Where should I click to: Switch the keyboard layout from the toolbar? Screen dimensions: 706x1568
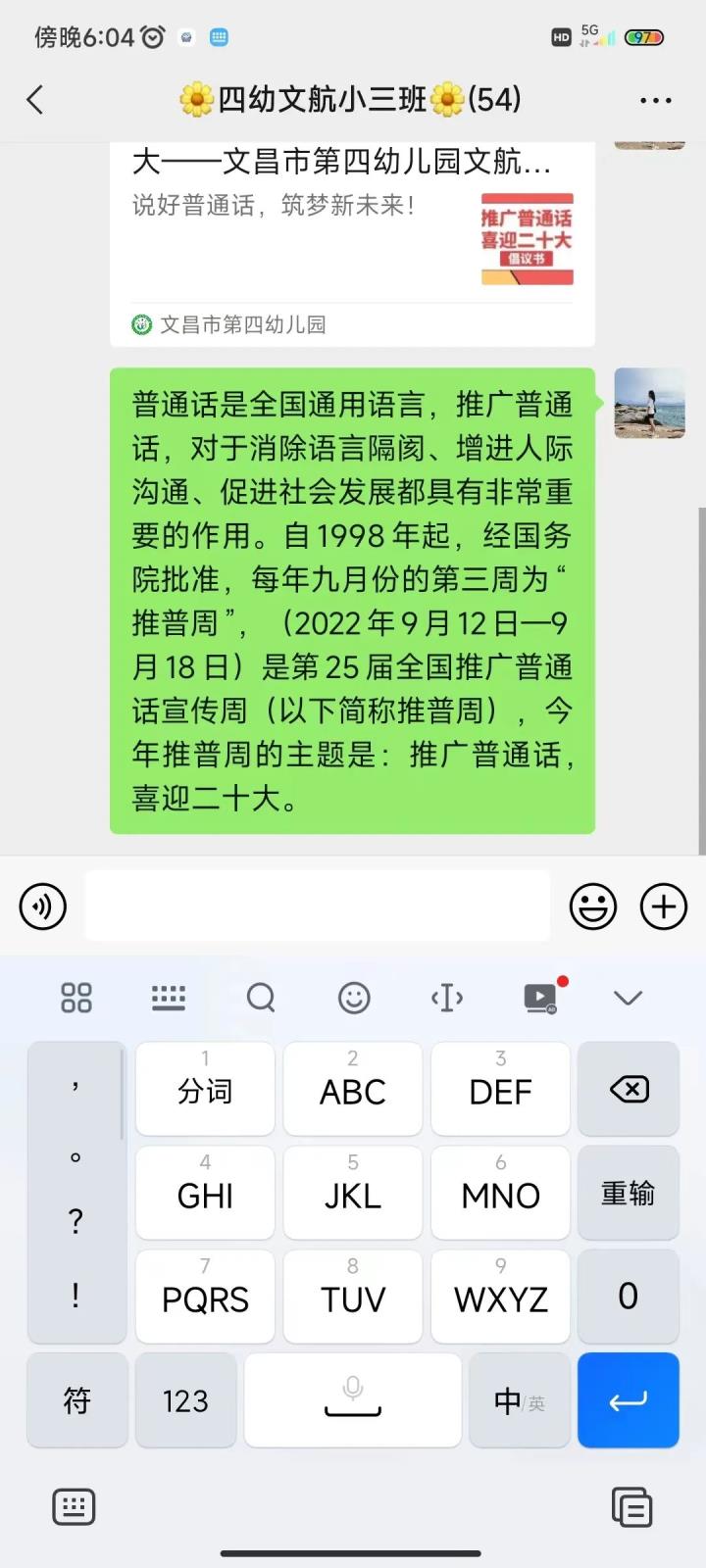(169, 998)
